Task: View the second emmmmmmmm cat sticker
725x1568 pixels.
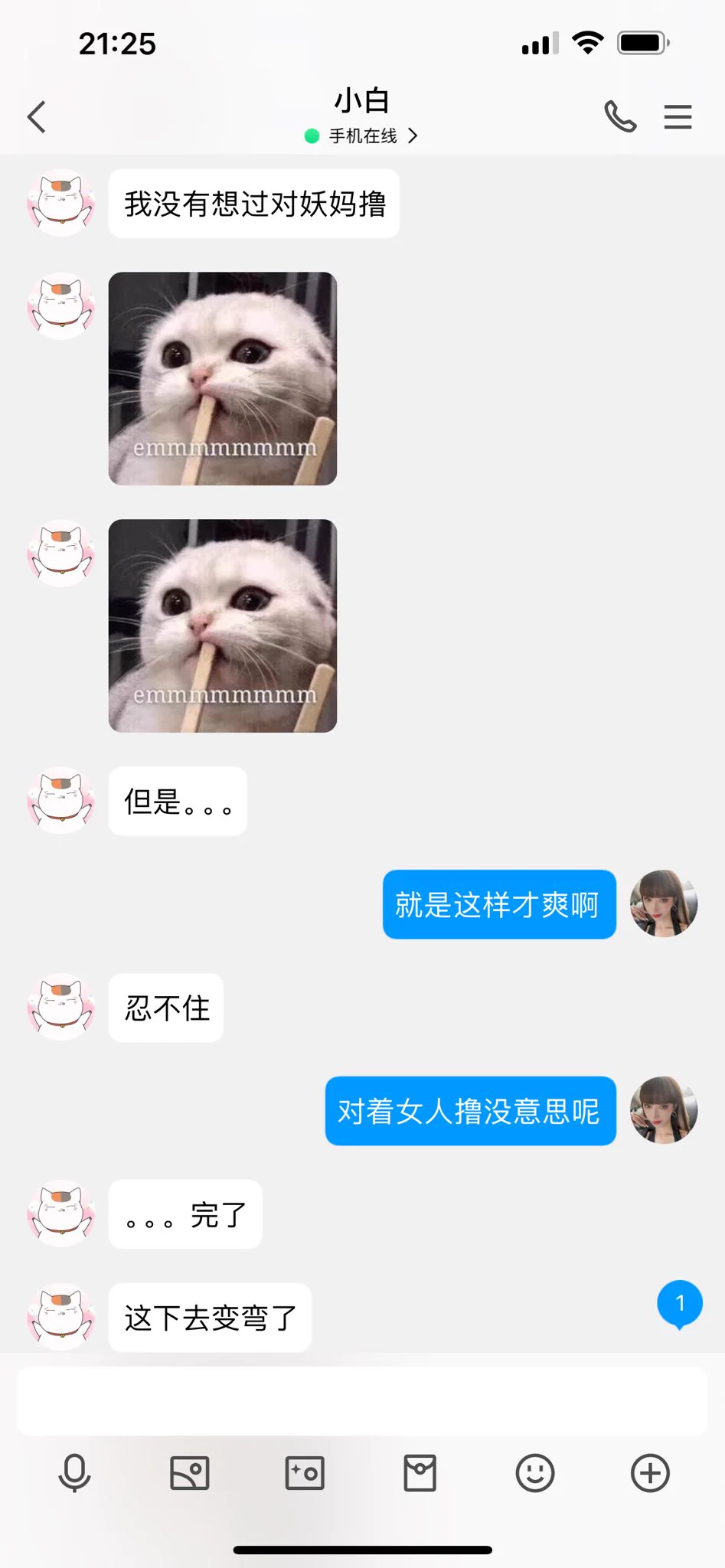Action: (223, 626)
